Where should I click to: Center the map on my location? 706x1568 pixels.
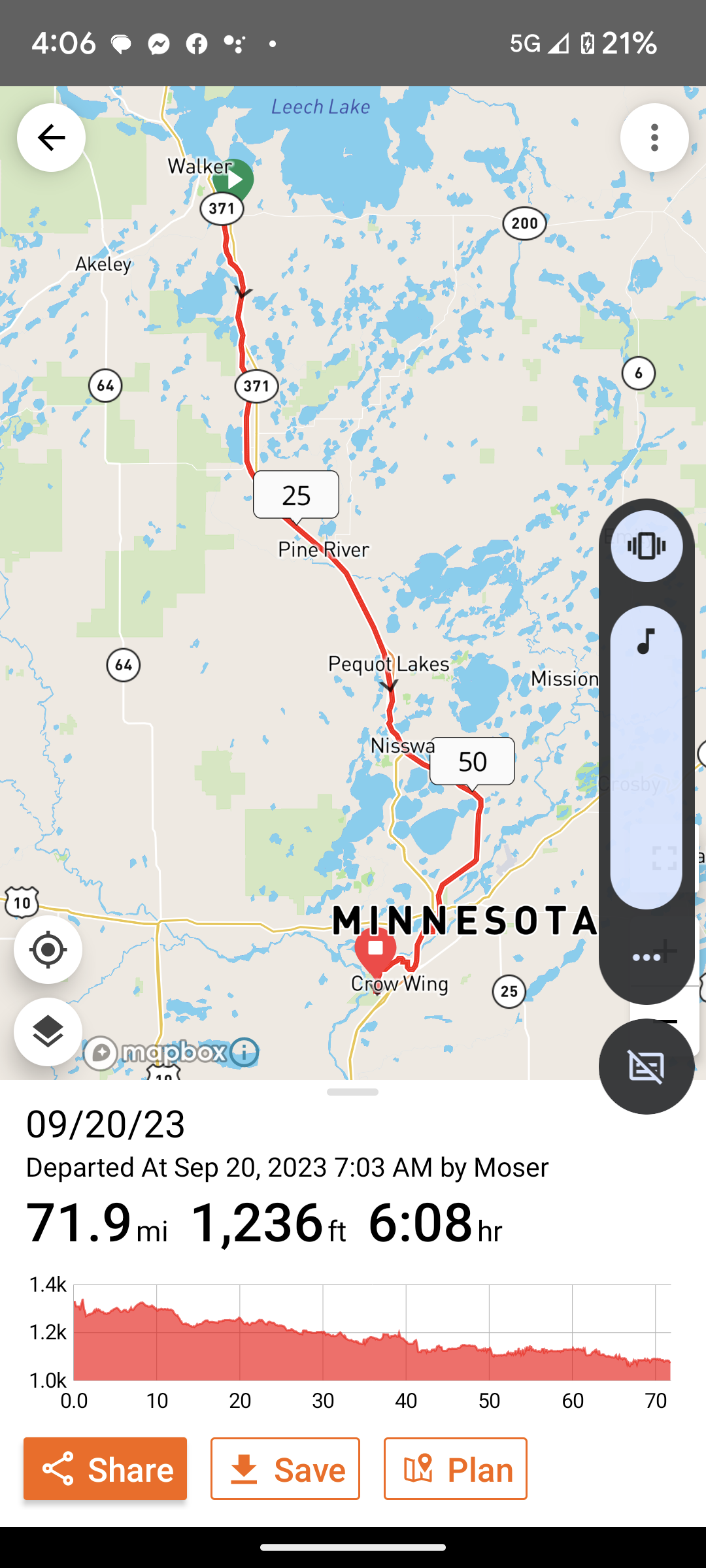pyautogui.click(x=48, y=949)
